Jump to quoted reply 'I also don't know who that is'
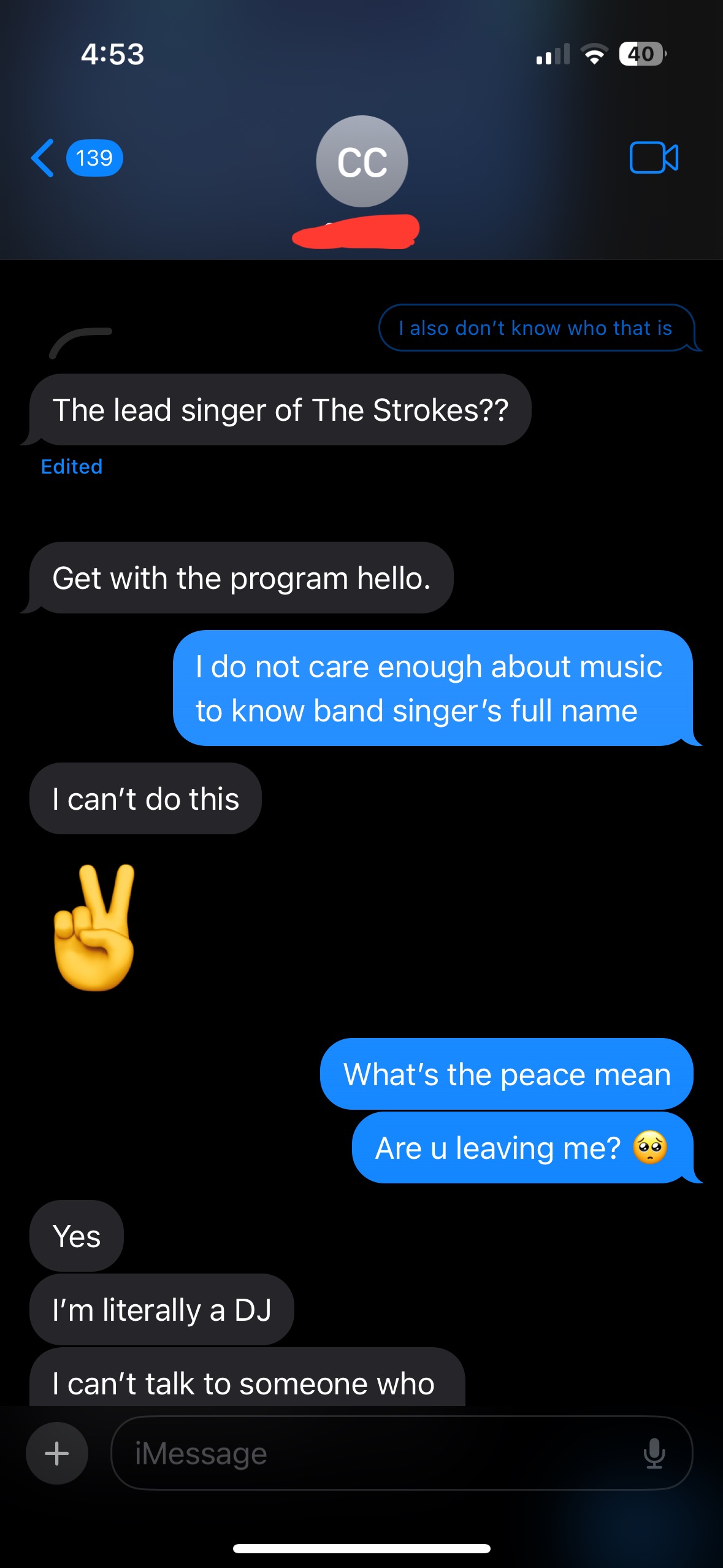The image size is (723, 1568). (x=535, y=328)
